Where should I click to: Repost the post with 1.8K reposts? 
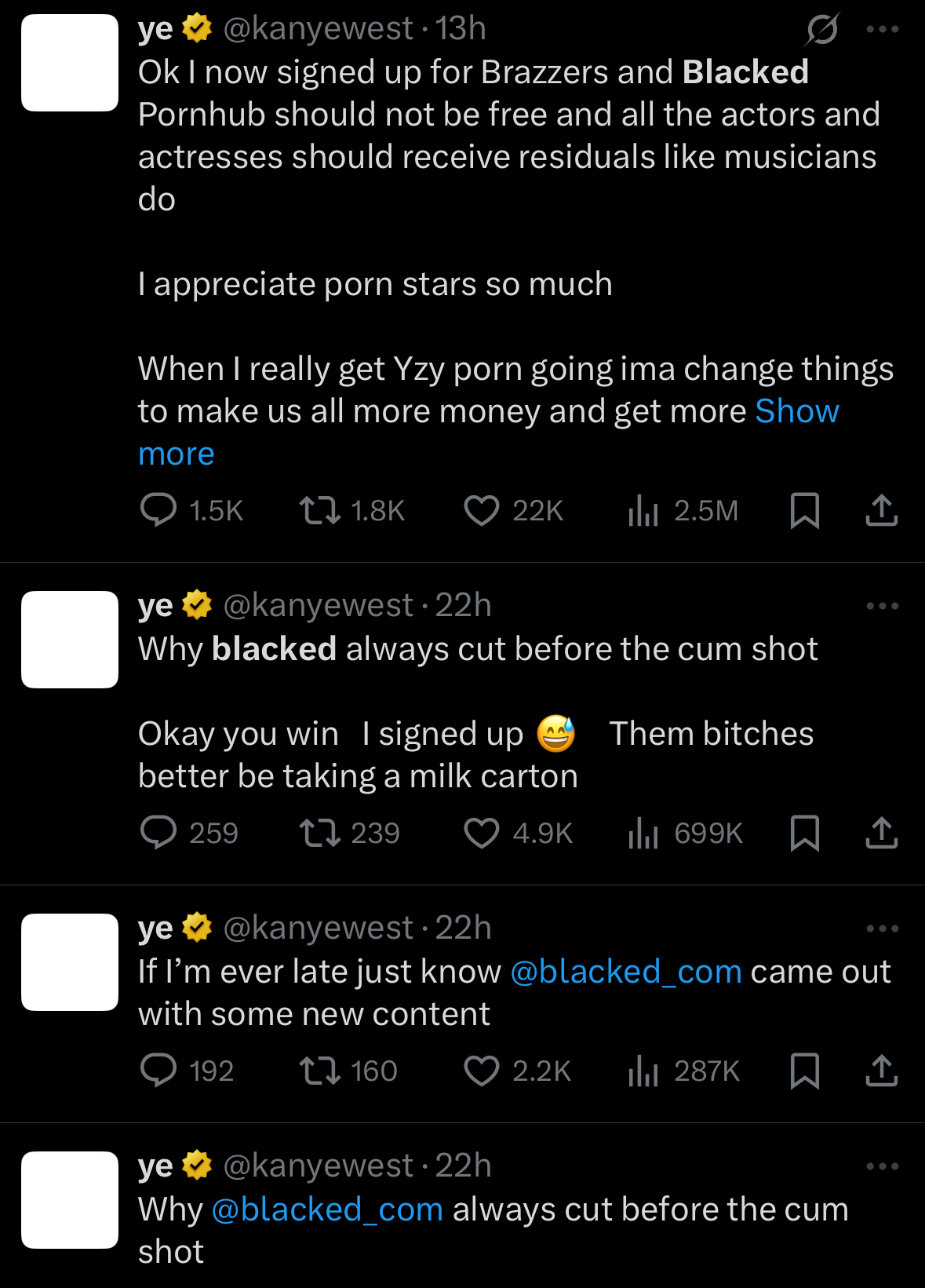tap(320, 510)
